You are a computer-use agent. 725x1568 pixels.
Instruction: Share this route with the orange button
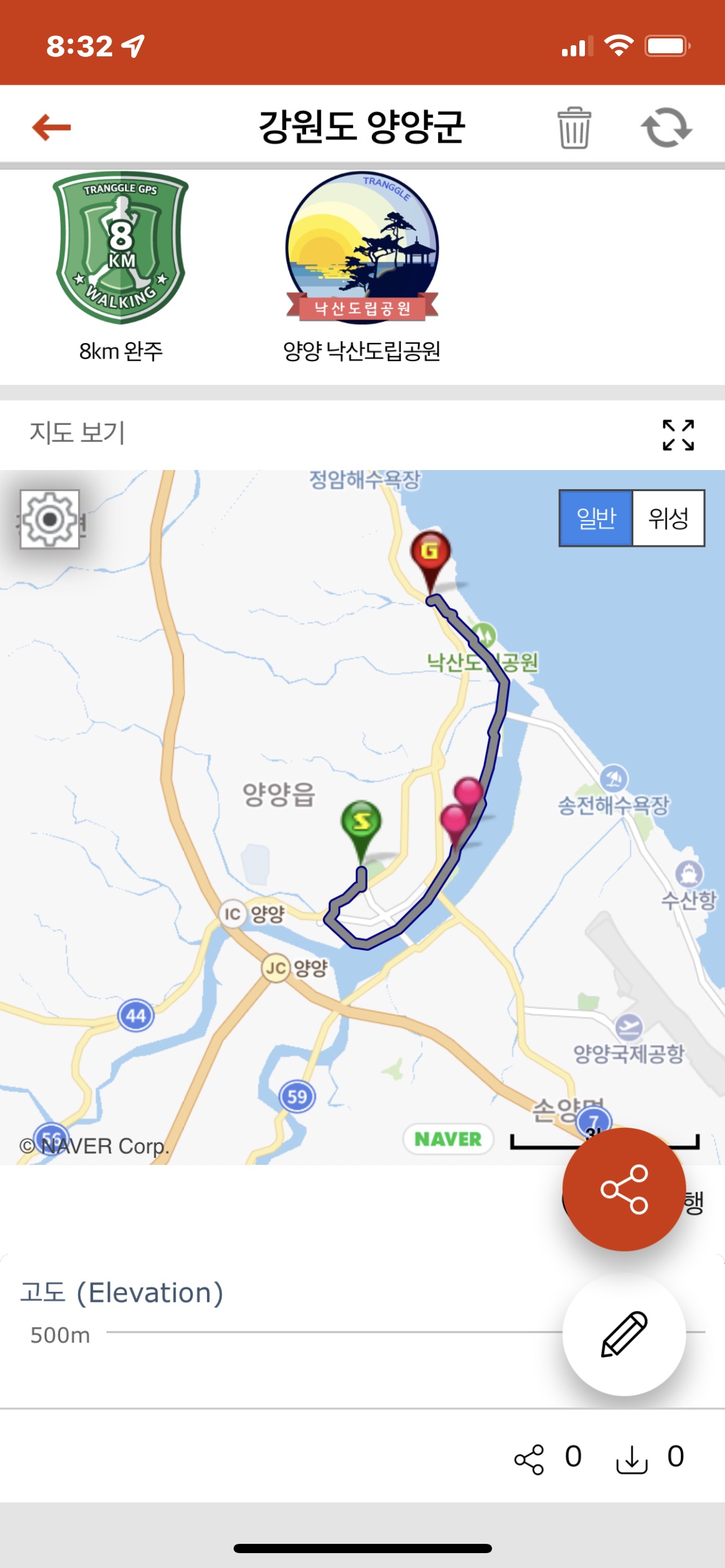[624, 1189]
